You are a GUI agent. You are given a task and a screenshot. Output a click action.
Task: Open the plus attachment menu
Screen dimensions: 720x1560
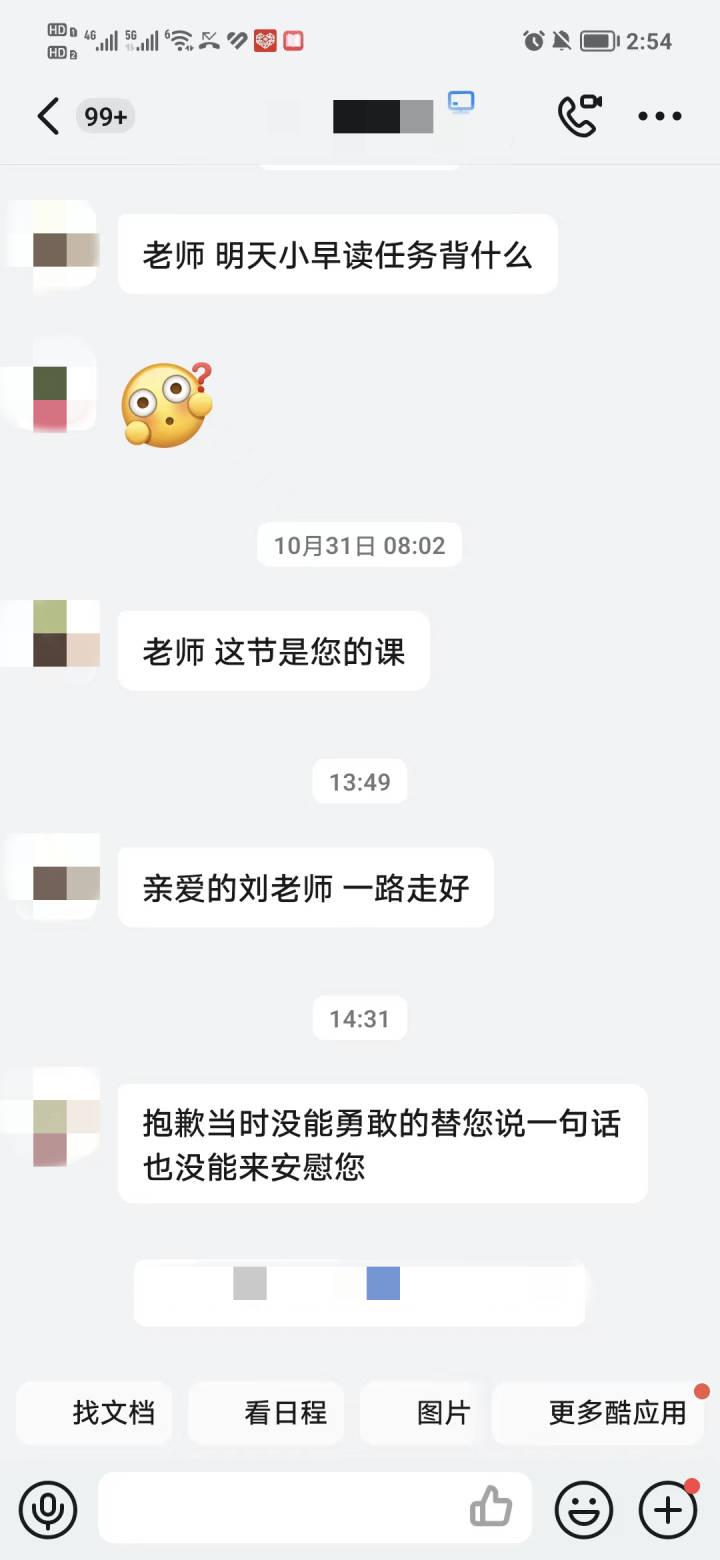coord(667,1509)
